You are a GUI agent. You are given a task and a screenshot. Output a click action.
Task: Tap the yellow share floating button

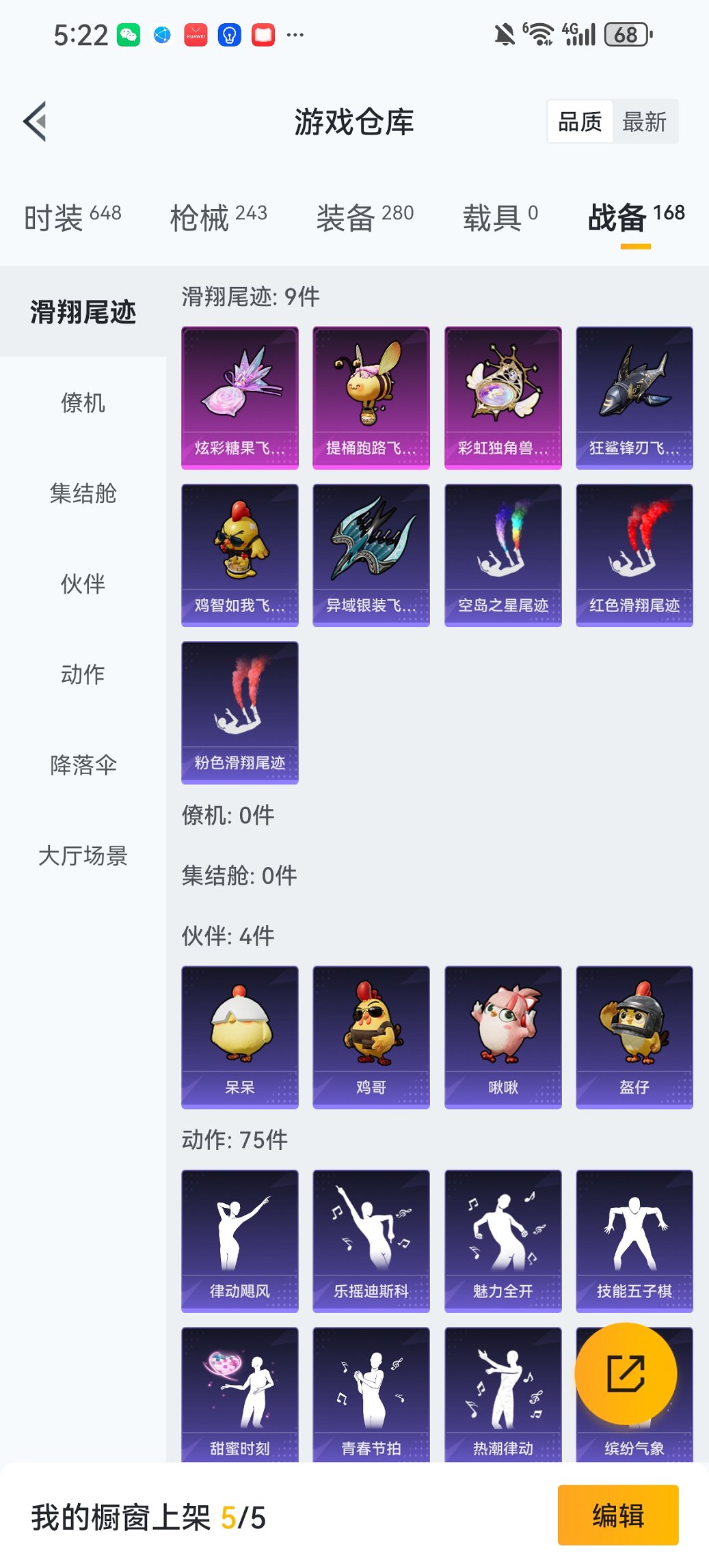[626, 1373]
